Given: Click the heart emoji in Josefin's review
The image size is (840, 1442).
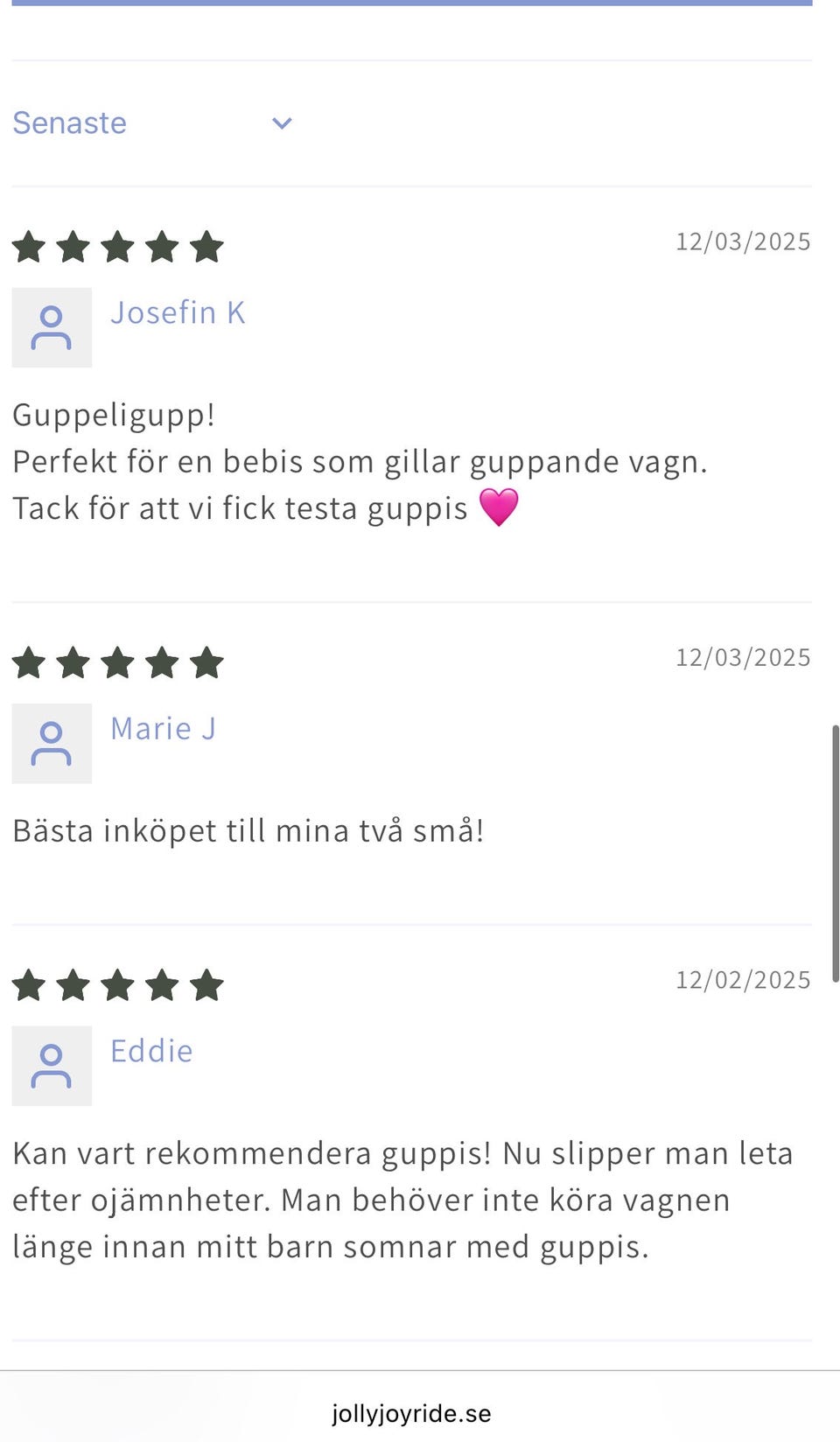Looking at the screenshot, I should 500,506.
